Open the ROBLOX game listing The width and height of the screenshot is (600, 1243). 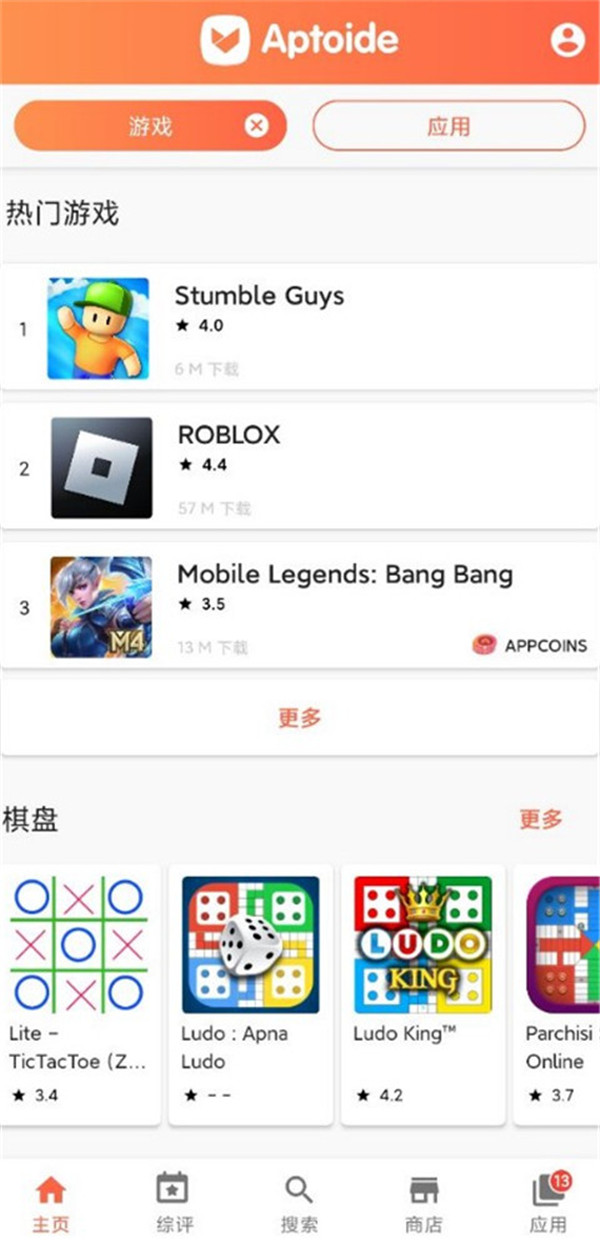pos(300,467)
